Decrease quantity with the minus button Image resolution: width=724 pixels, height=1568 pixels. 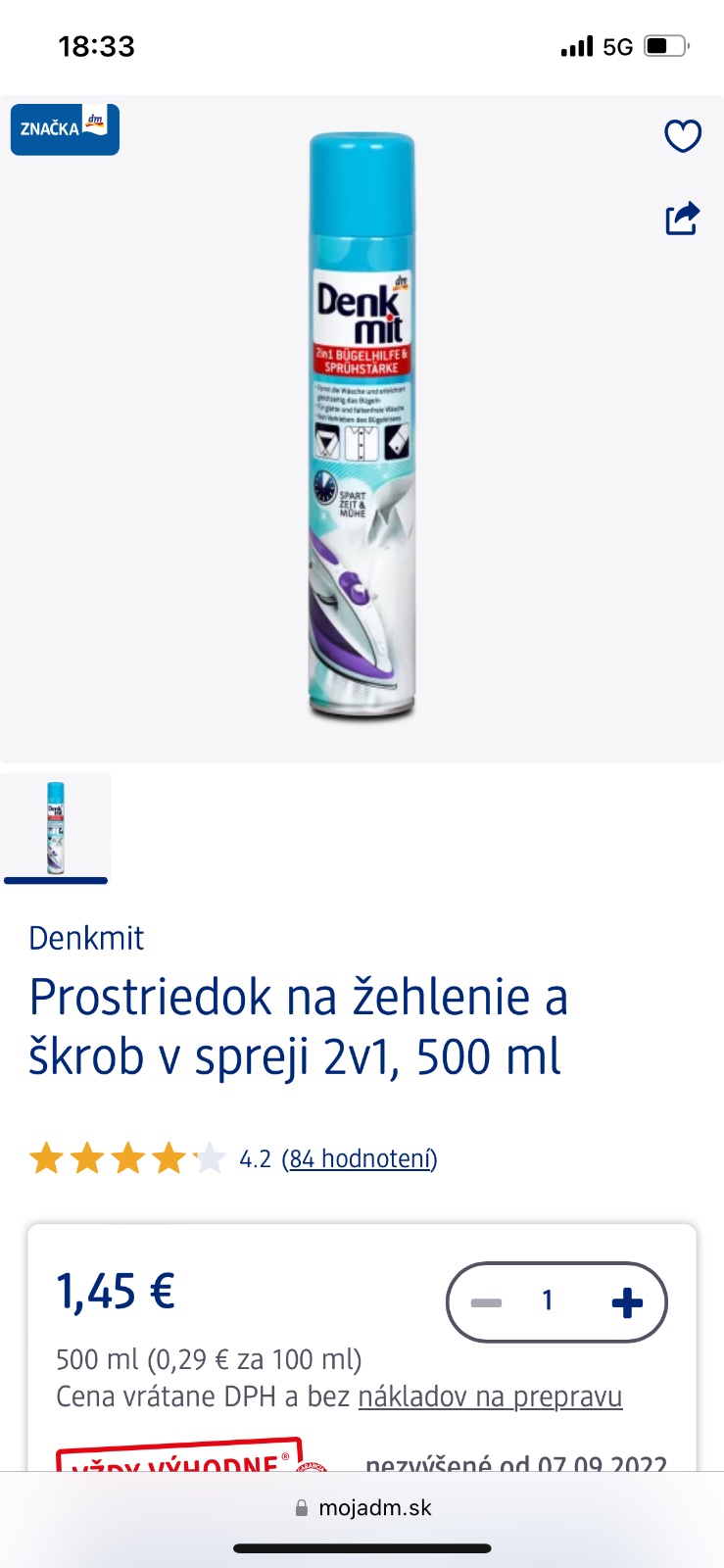[486, 1302]
